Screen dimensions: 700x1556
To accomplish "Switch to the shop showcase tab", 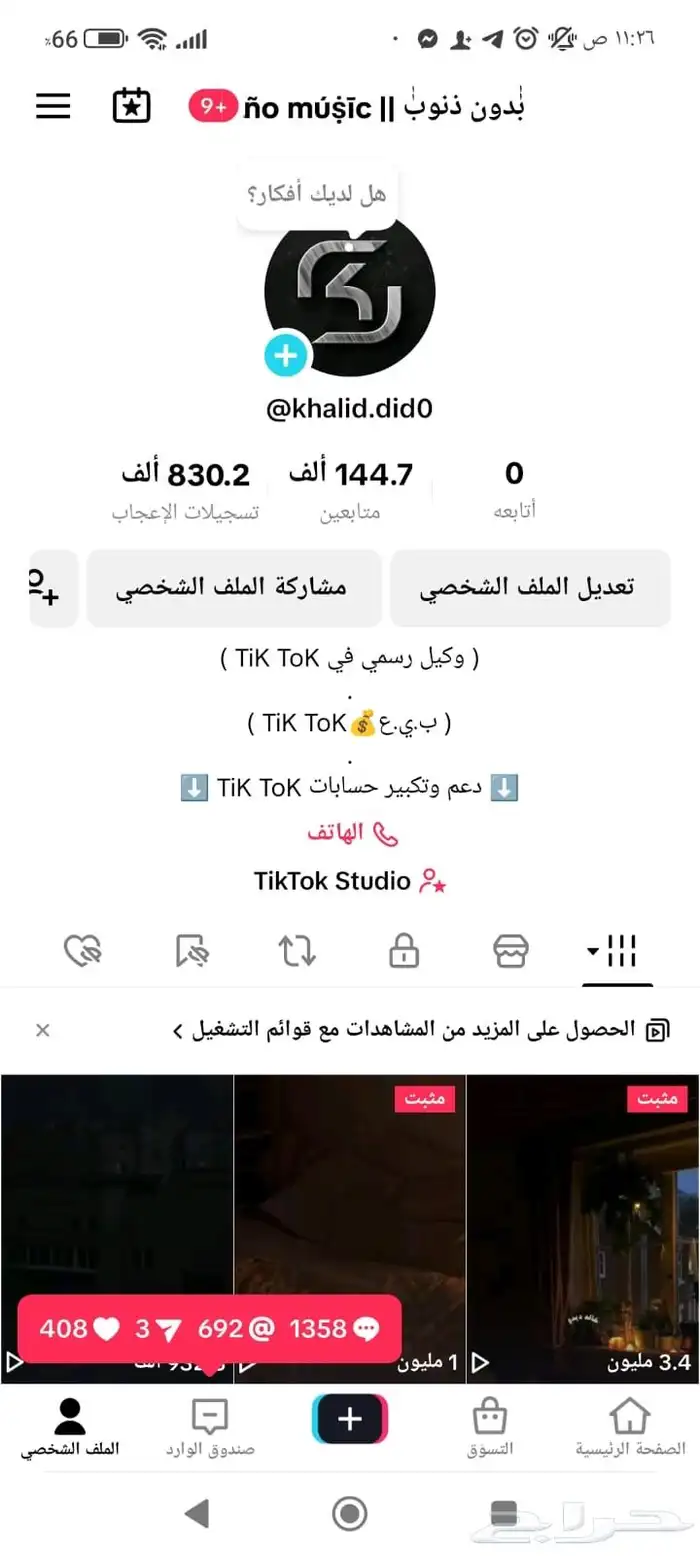I will pos(511,951).
